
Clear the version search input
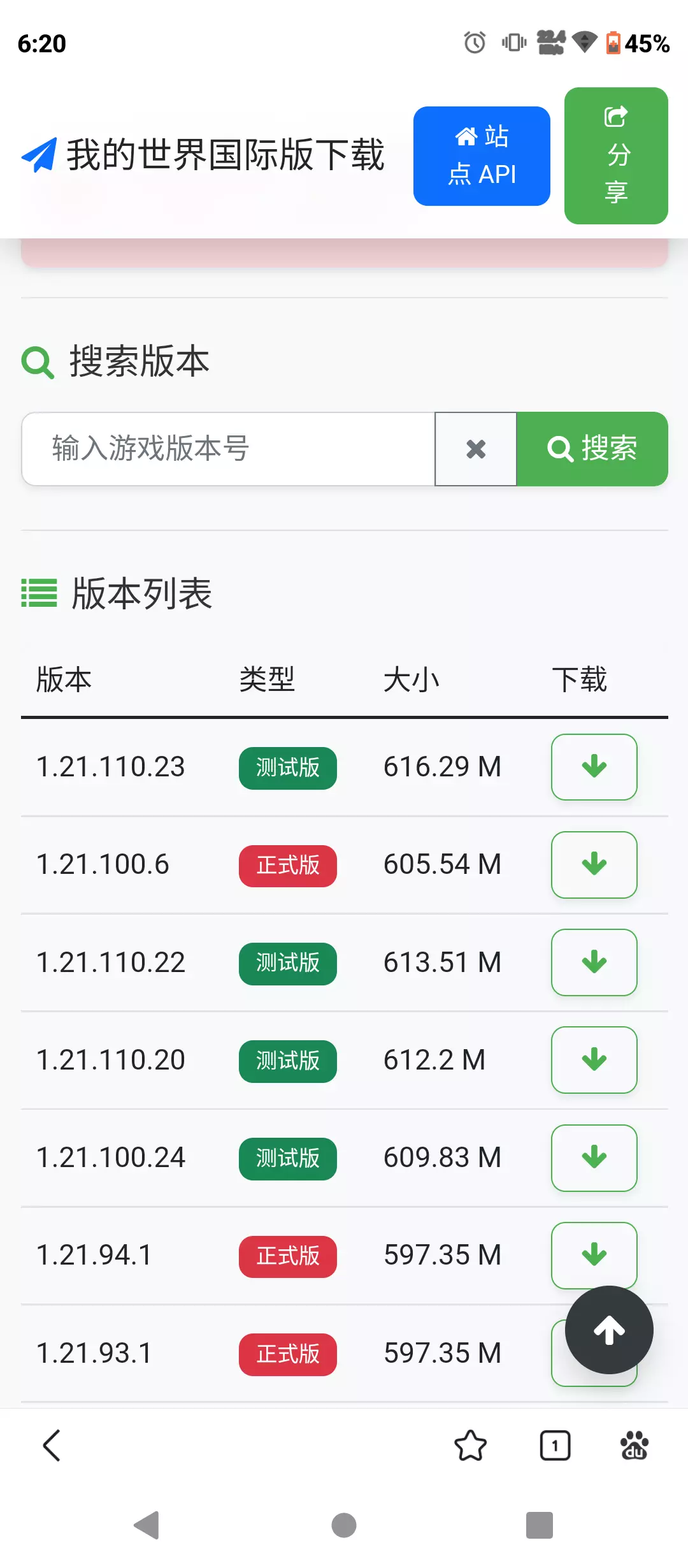click(475, 449)
